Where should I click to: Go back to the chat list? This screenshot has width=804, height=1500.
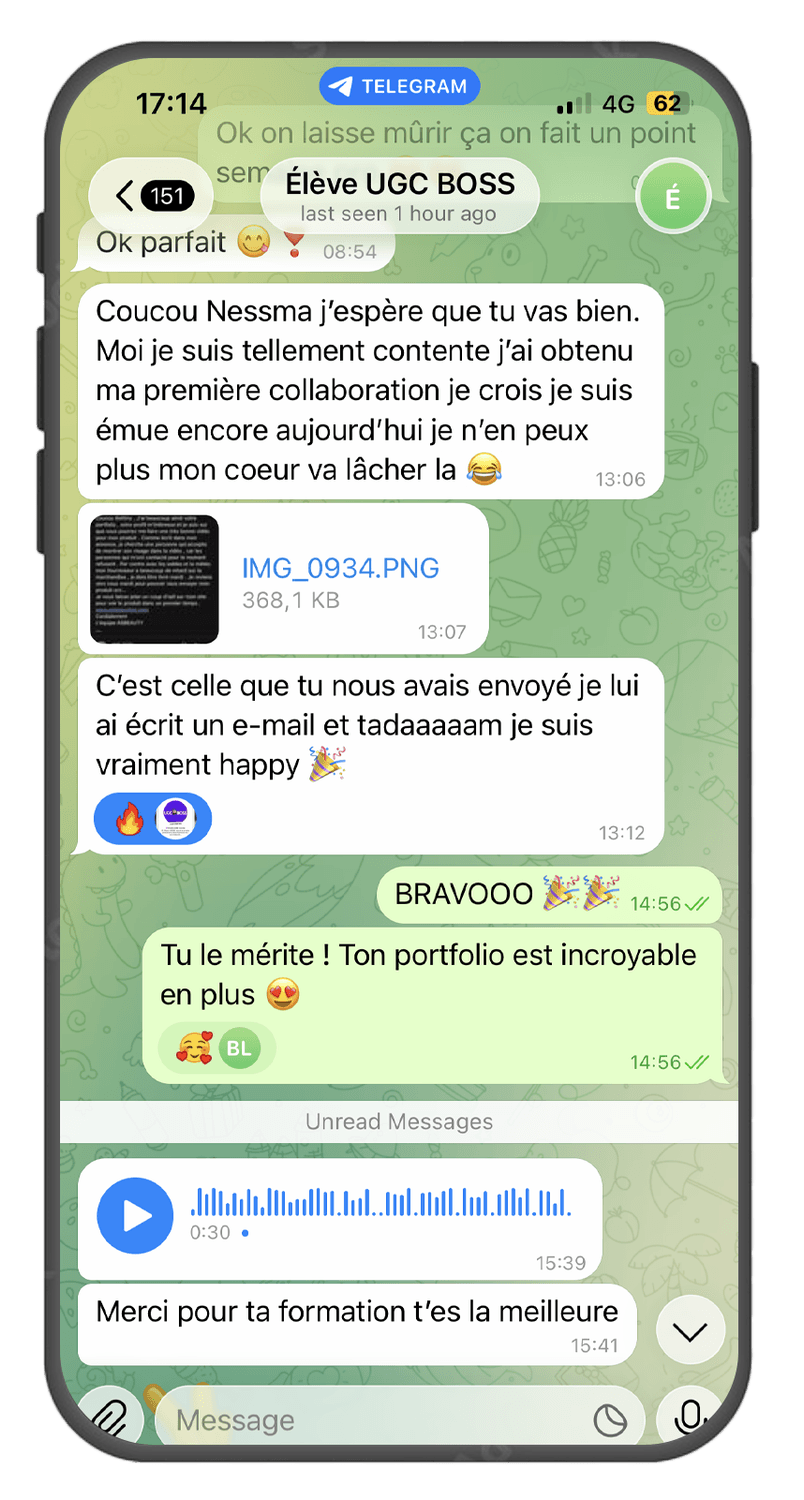pyautogui.click(x=152, y=196)
